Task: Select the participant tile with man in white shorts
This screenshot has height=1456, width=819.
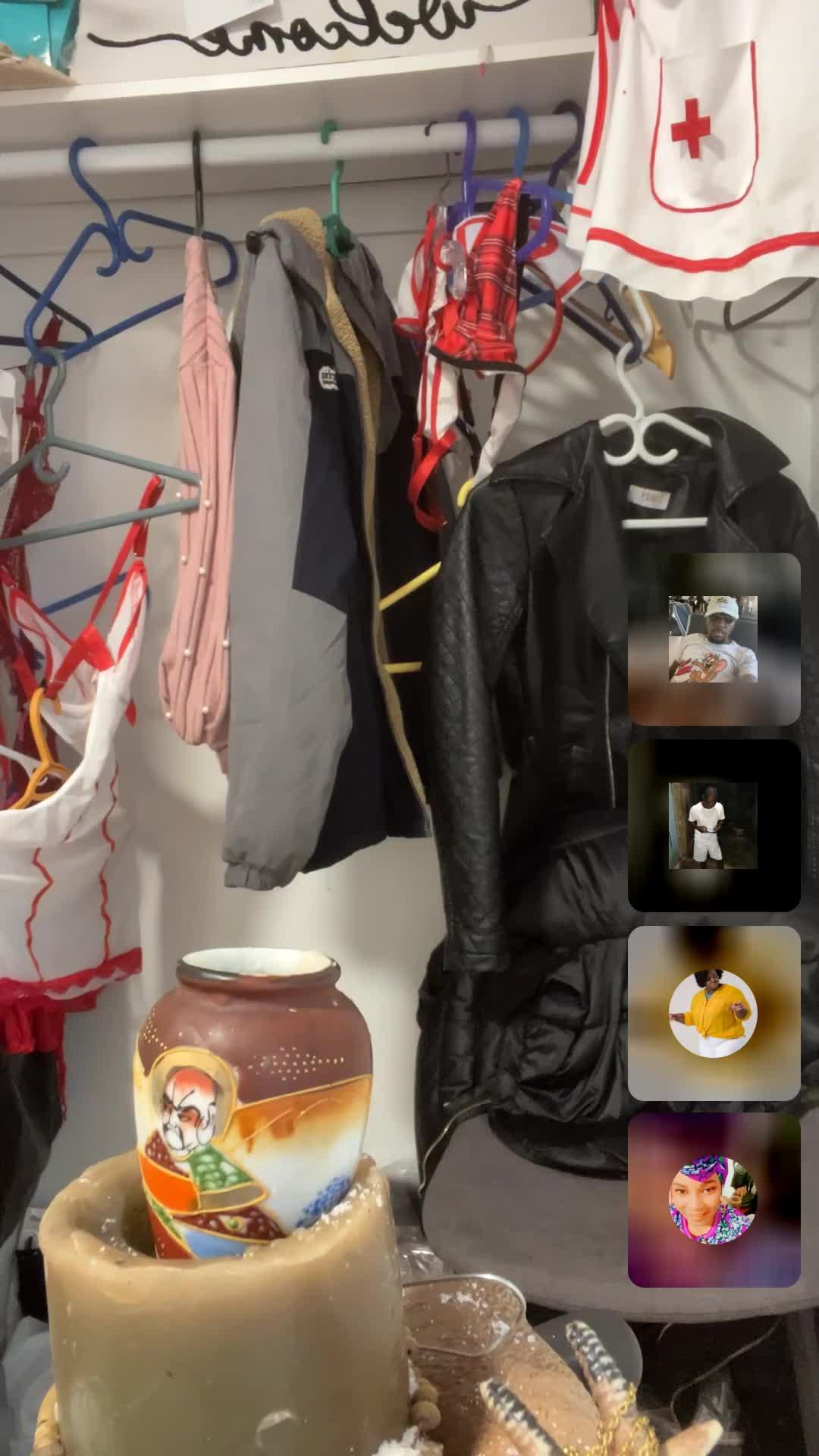Action: click(714, 825)
